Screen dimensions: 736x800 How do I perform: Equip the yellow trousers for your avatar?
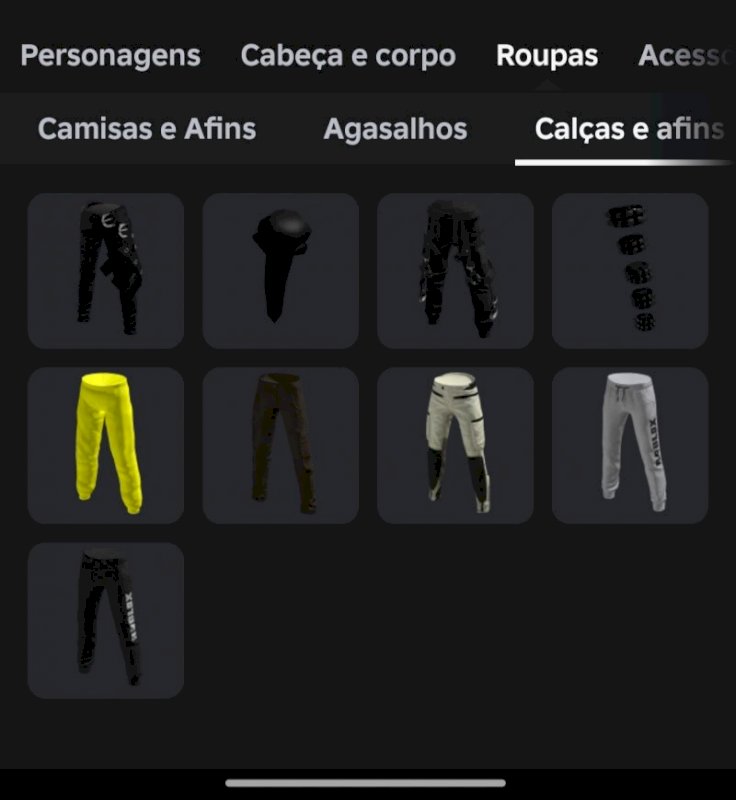[x=105, y=444]
